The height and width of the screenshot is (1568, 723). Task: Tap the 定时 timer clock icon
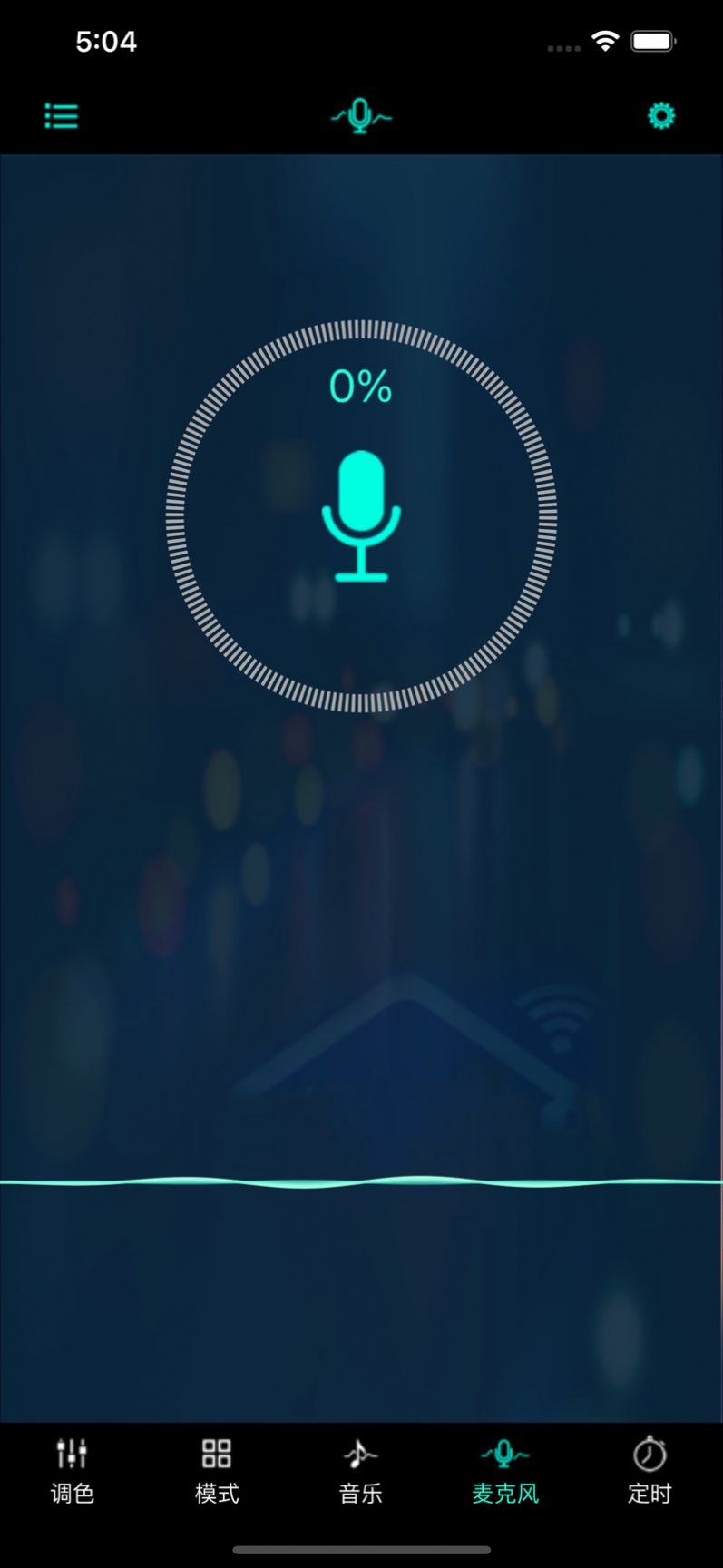[x=650, y=1453]
